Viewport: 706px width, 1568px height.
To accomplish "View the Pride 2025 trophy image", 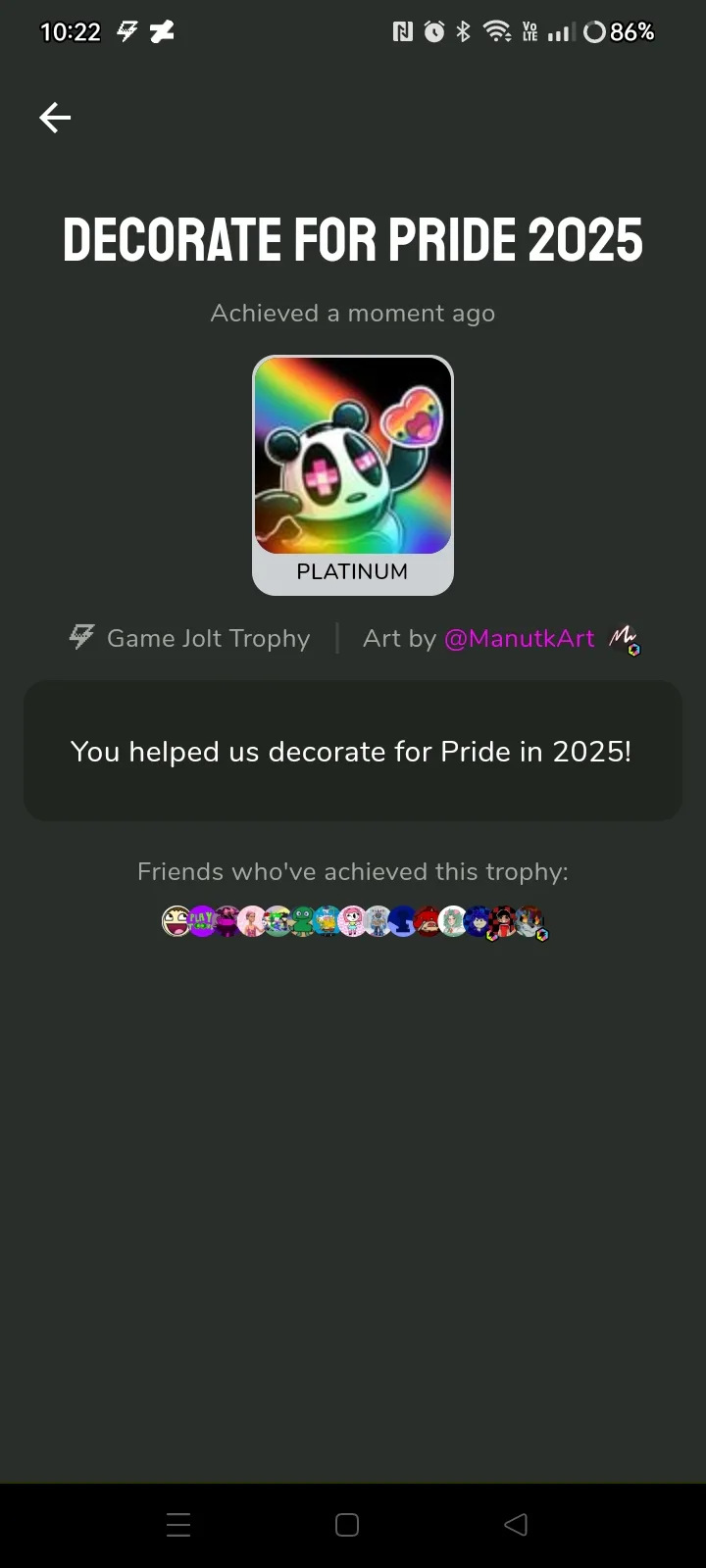I will pos(353,455).
